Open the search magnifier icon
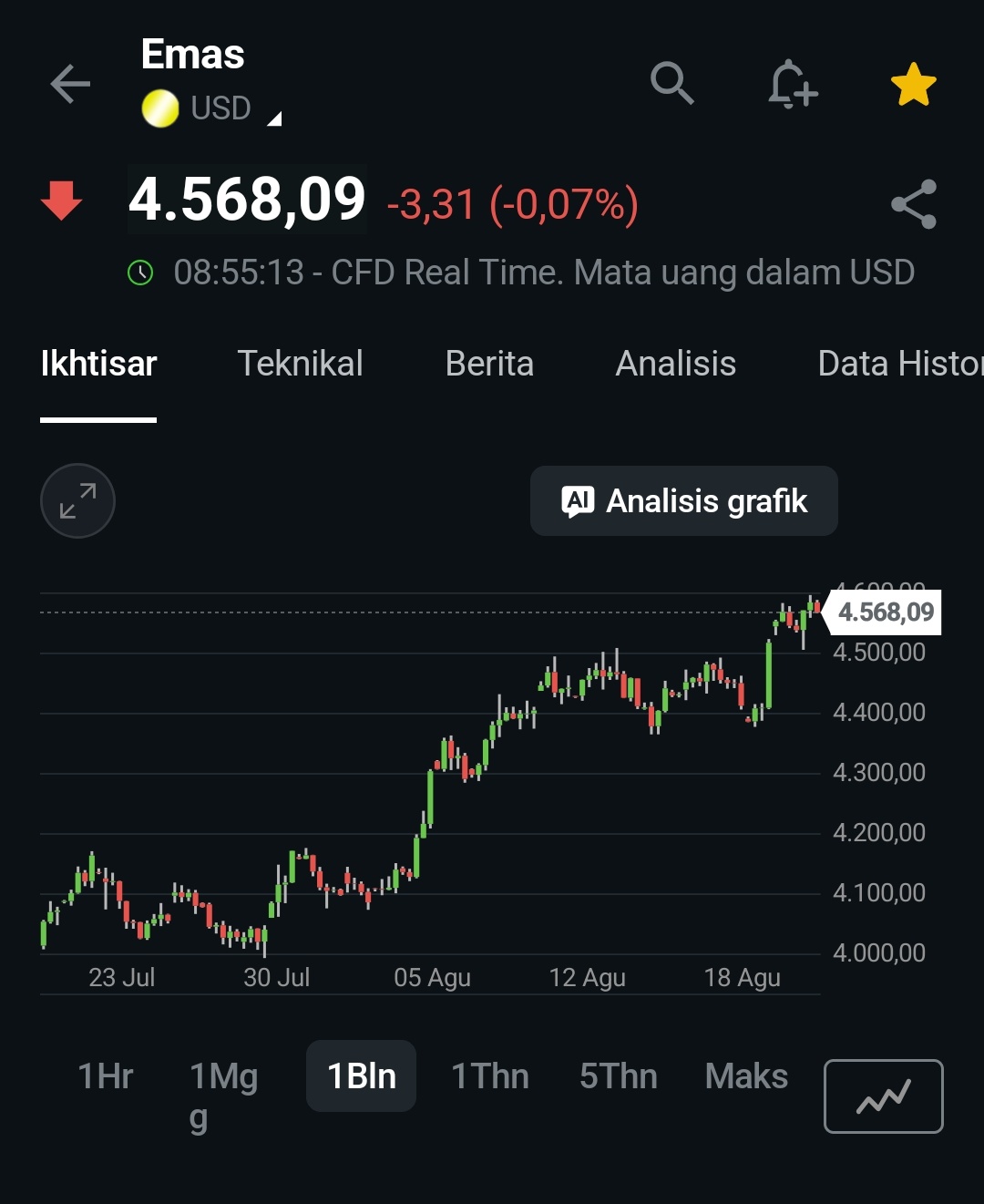The height and width of the screenshot is (1204, 984). (x=672, y=84)
